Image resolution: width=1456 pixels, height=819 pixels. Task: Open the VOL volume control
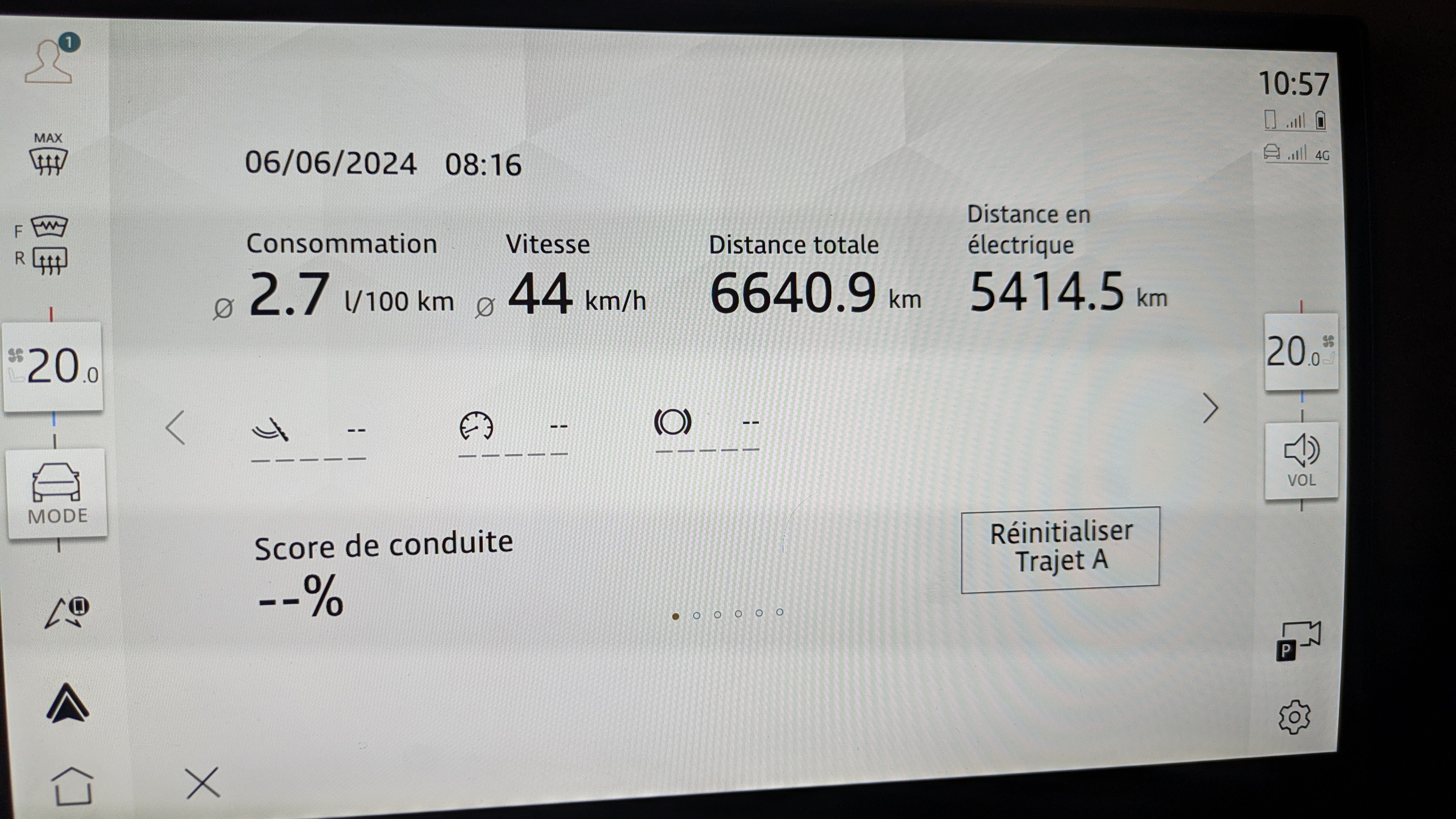click(x=1301, y=461)
